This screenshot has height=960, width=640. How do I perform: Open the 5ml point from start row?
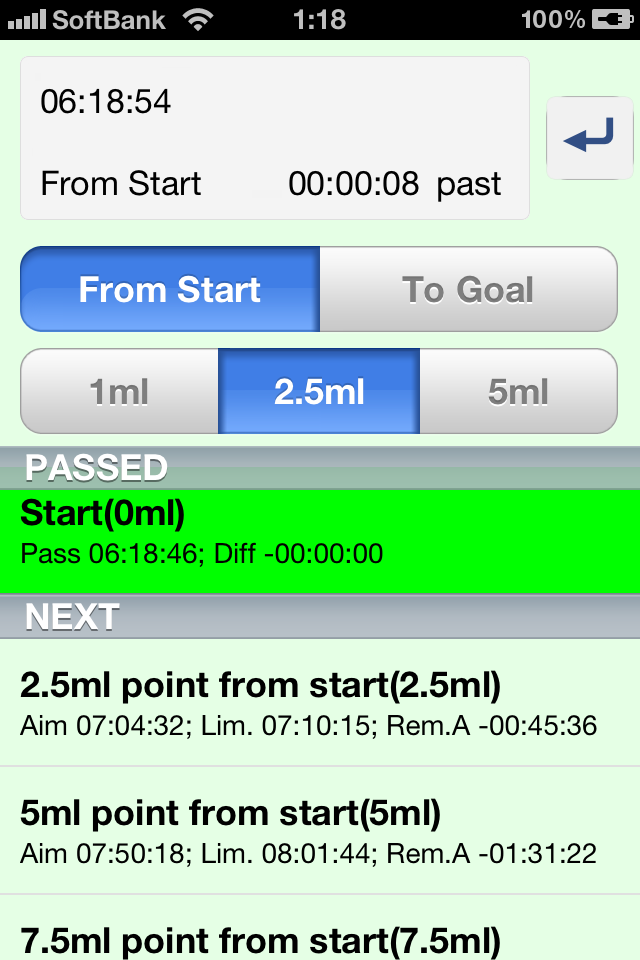coord(320,831)
